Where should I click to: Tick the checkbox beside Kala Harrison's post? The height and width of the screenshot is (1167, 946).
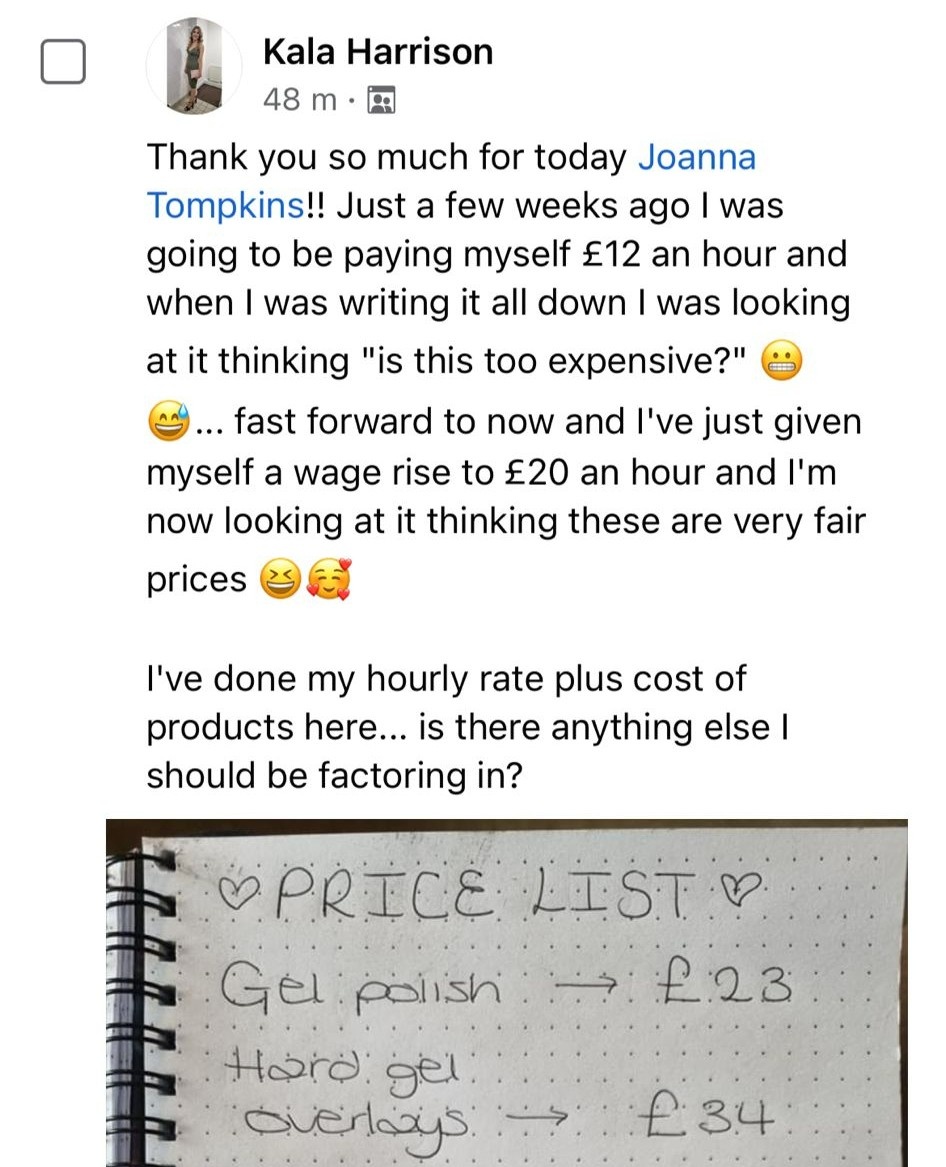(62, 62)
